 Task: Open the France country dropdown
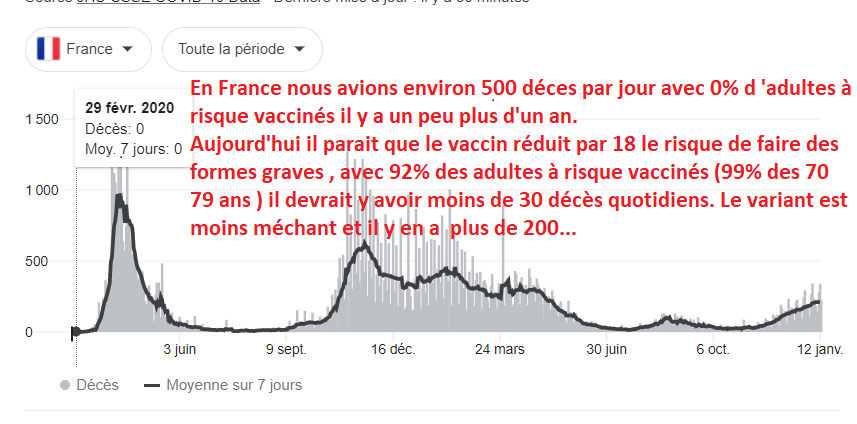pos(87,49)
